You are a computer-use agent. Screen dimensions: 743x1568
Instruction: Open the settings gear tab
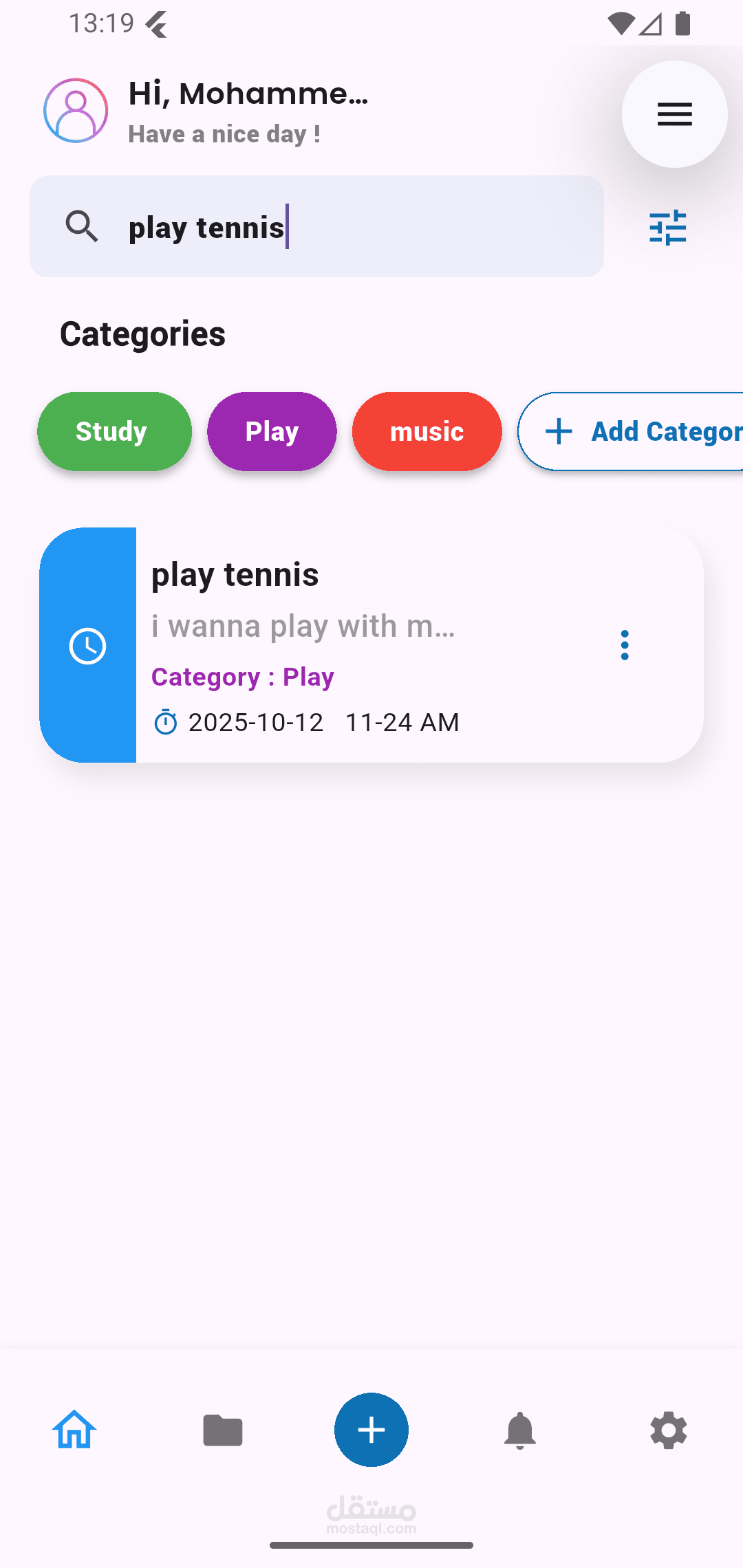pyautogui.click(x=669, y=1430)
